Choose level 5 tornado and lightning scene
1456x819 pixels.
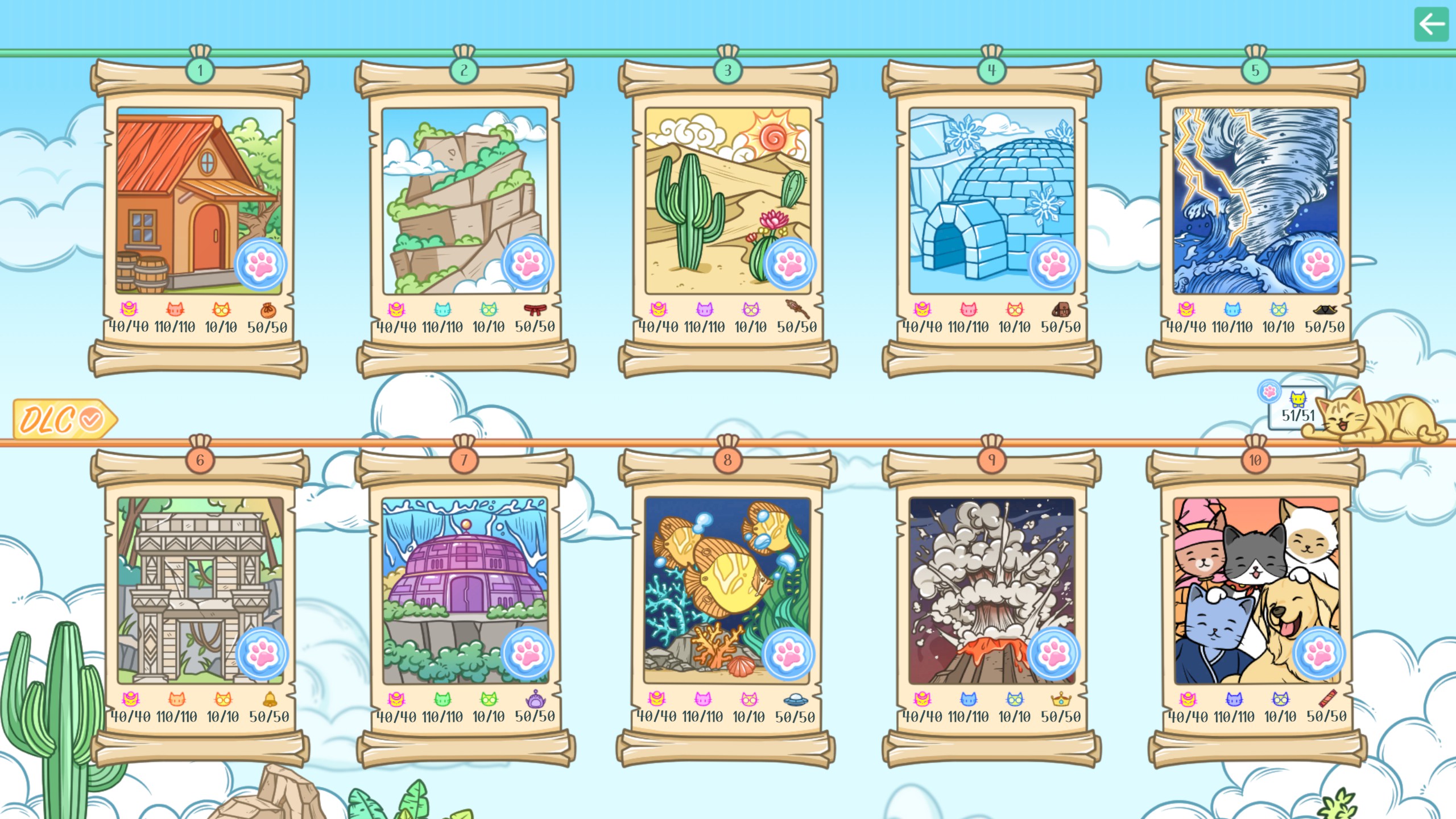[1255, 201]
